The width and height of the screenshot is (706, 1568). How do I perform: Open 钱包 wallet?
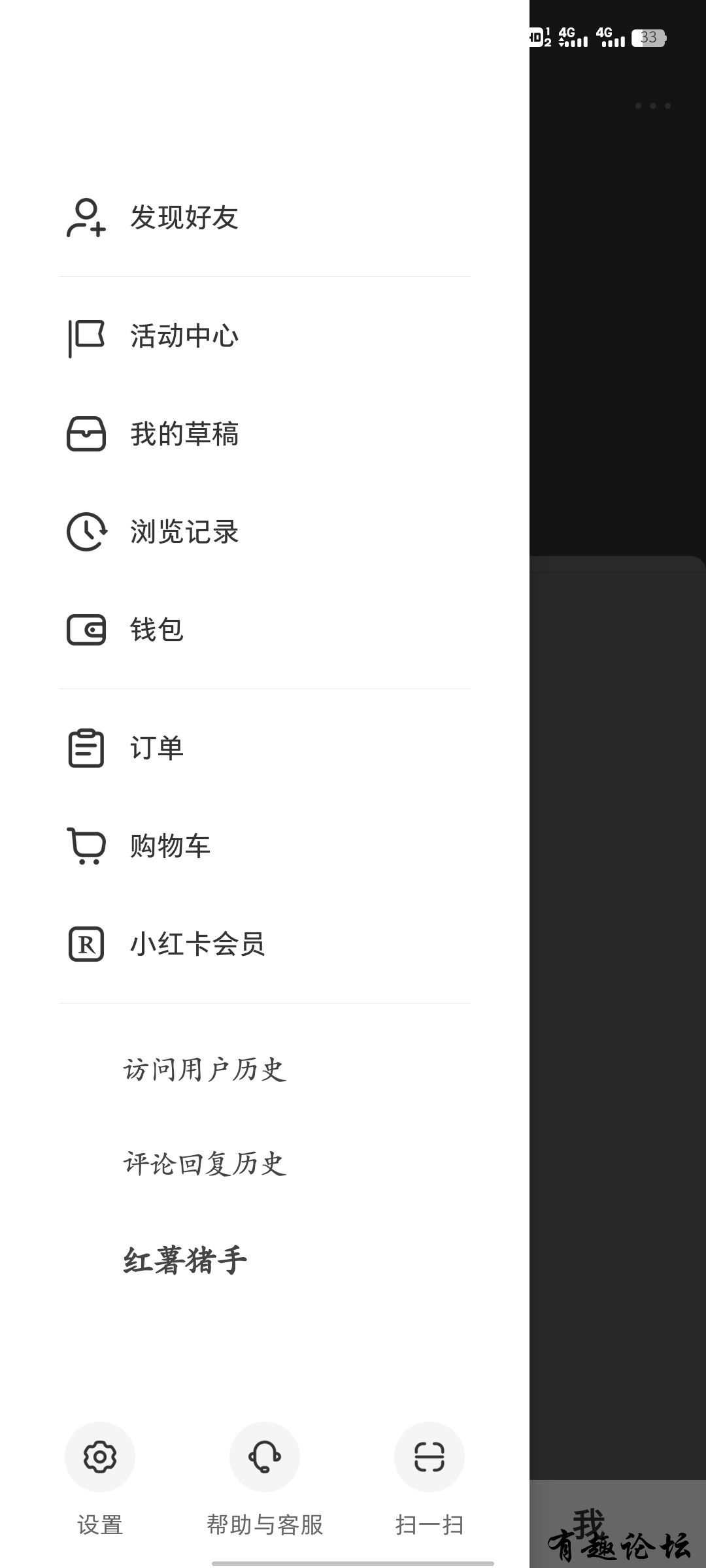tap(157, 630)
